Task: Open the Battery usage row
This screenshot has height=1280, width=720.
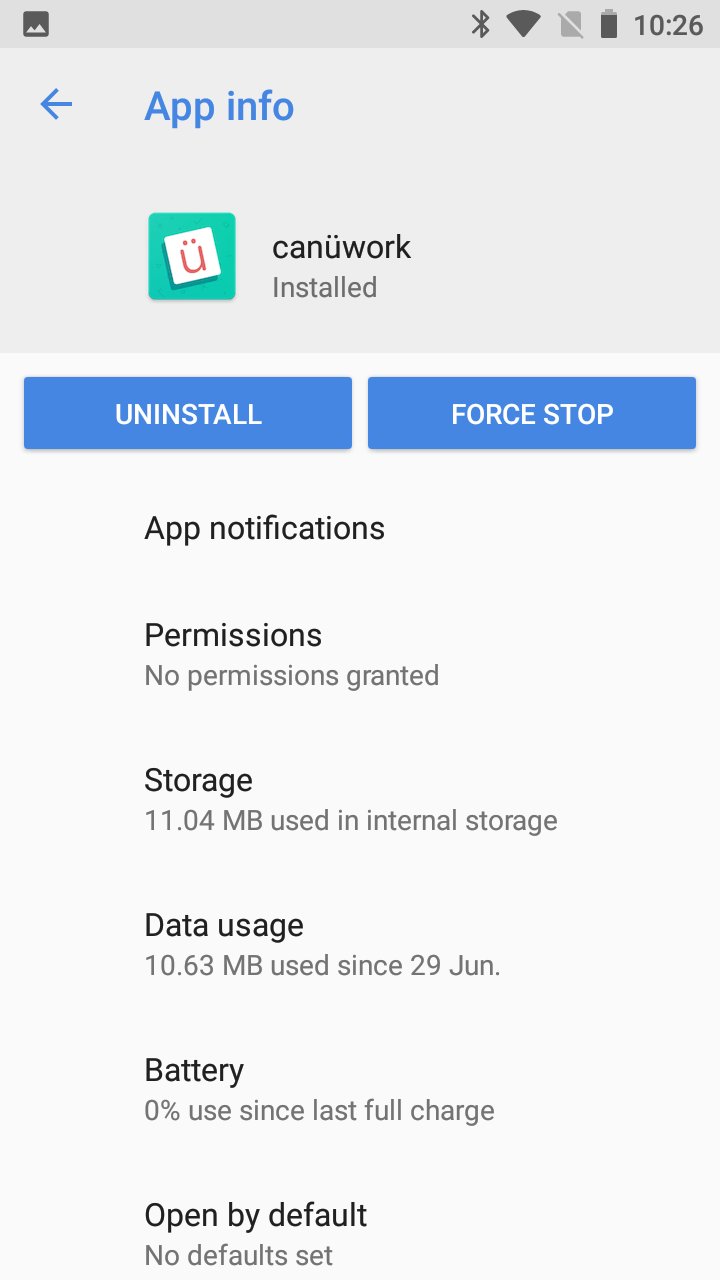Action: [x=360, y=1090]
